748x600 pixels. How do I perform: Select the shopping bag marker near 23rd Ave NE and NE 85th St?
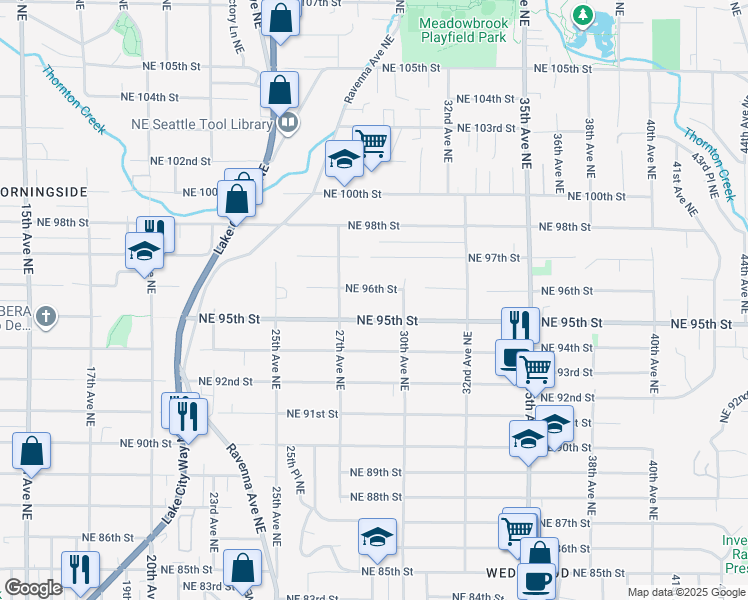(242, 568)
